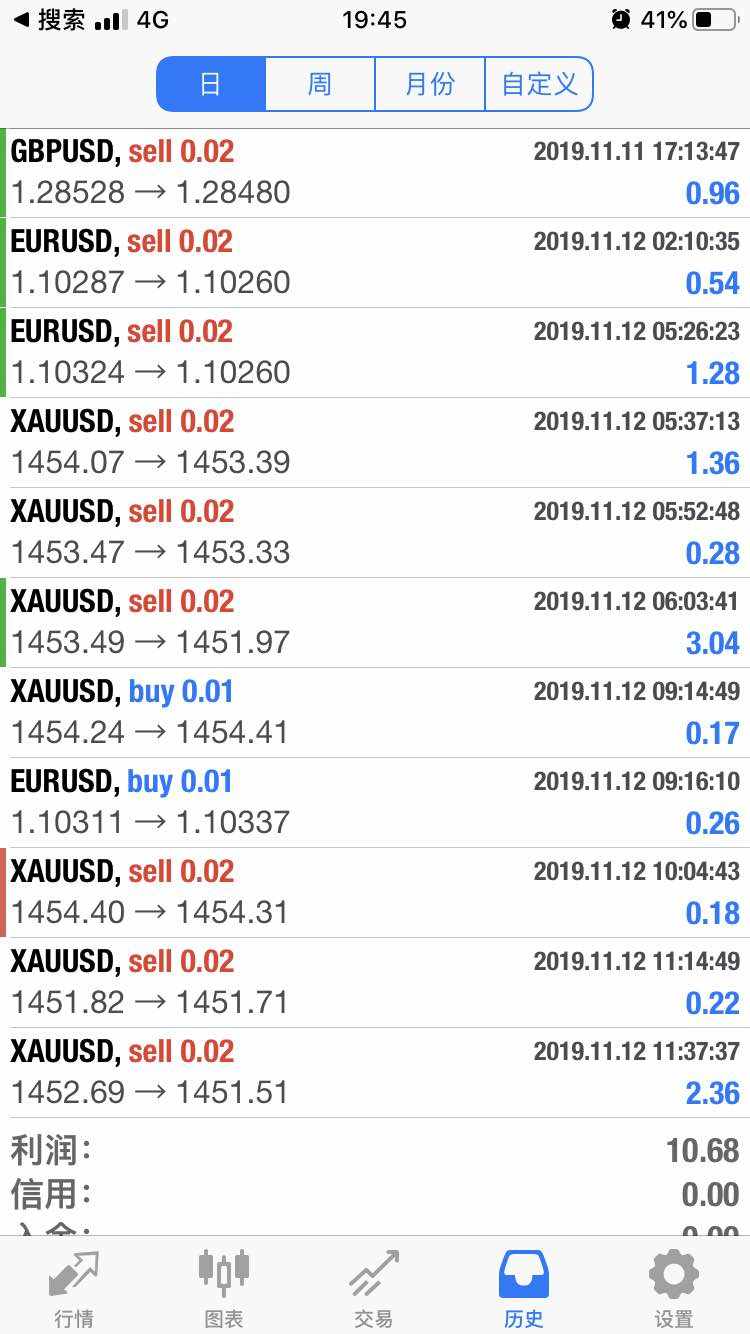
Task: Expand the XAUUSD trade with profit 2.36
Action: [375, 1073]
